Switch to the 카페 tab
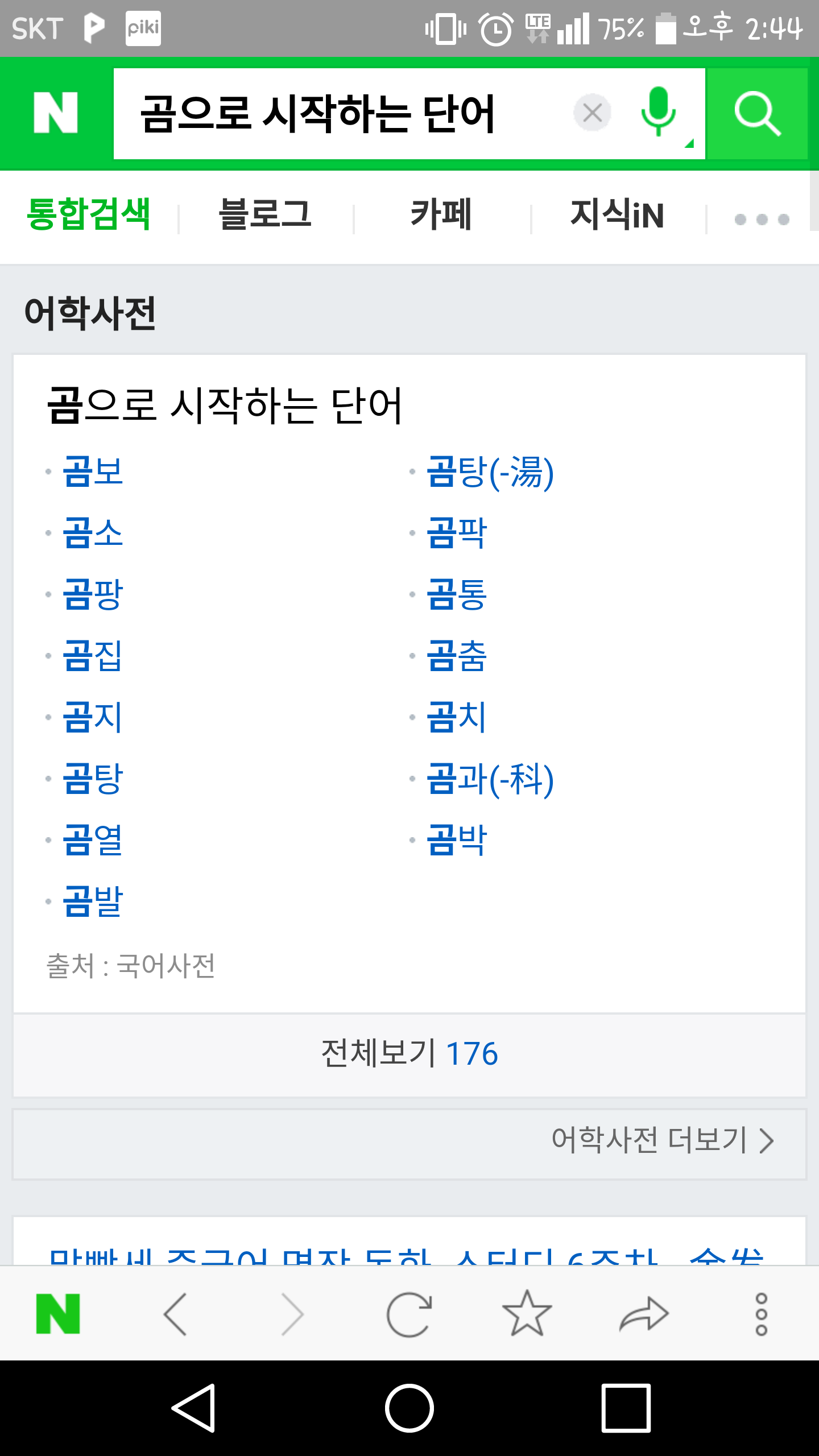 coord(441,215)
